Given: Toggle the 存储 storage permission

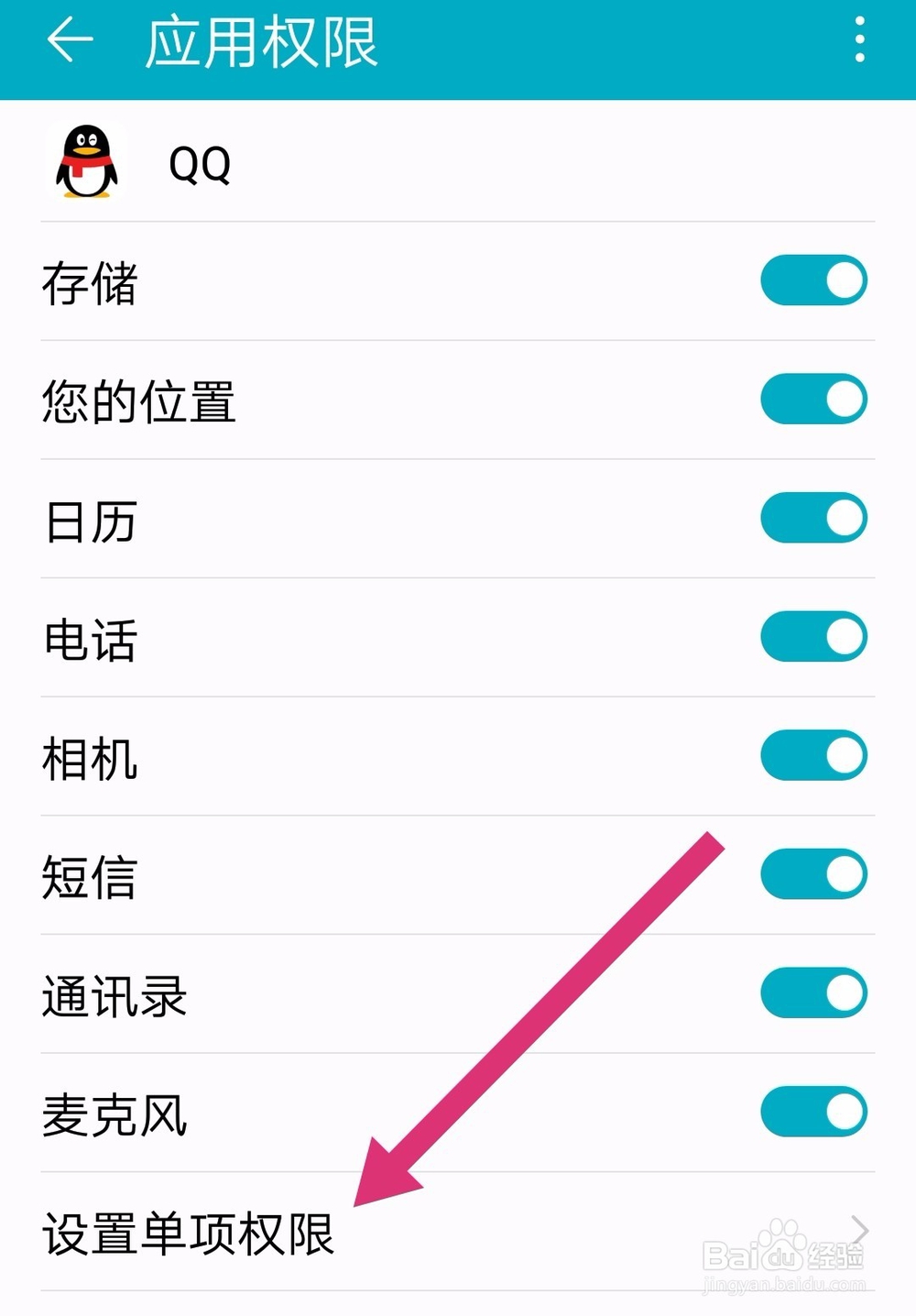Looking at the screenshot, I should pos(813,280).
